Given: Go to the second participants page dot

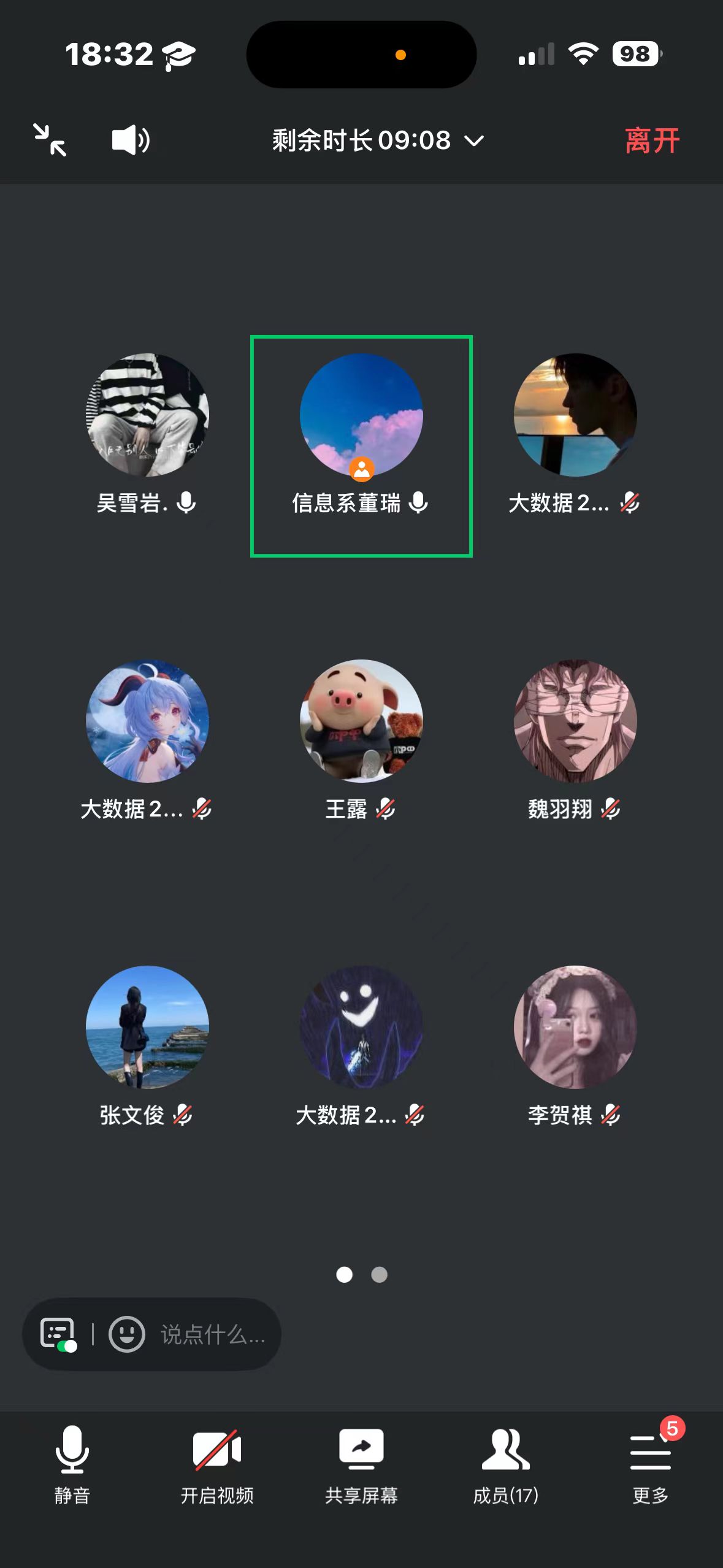Looking at the screenshot, I should (380, 1275).
